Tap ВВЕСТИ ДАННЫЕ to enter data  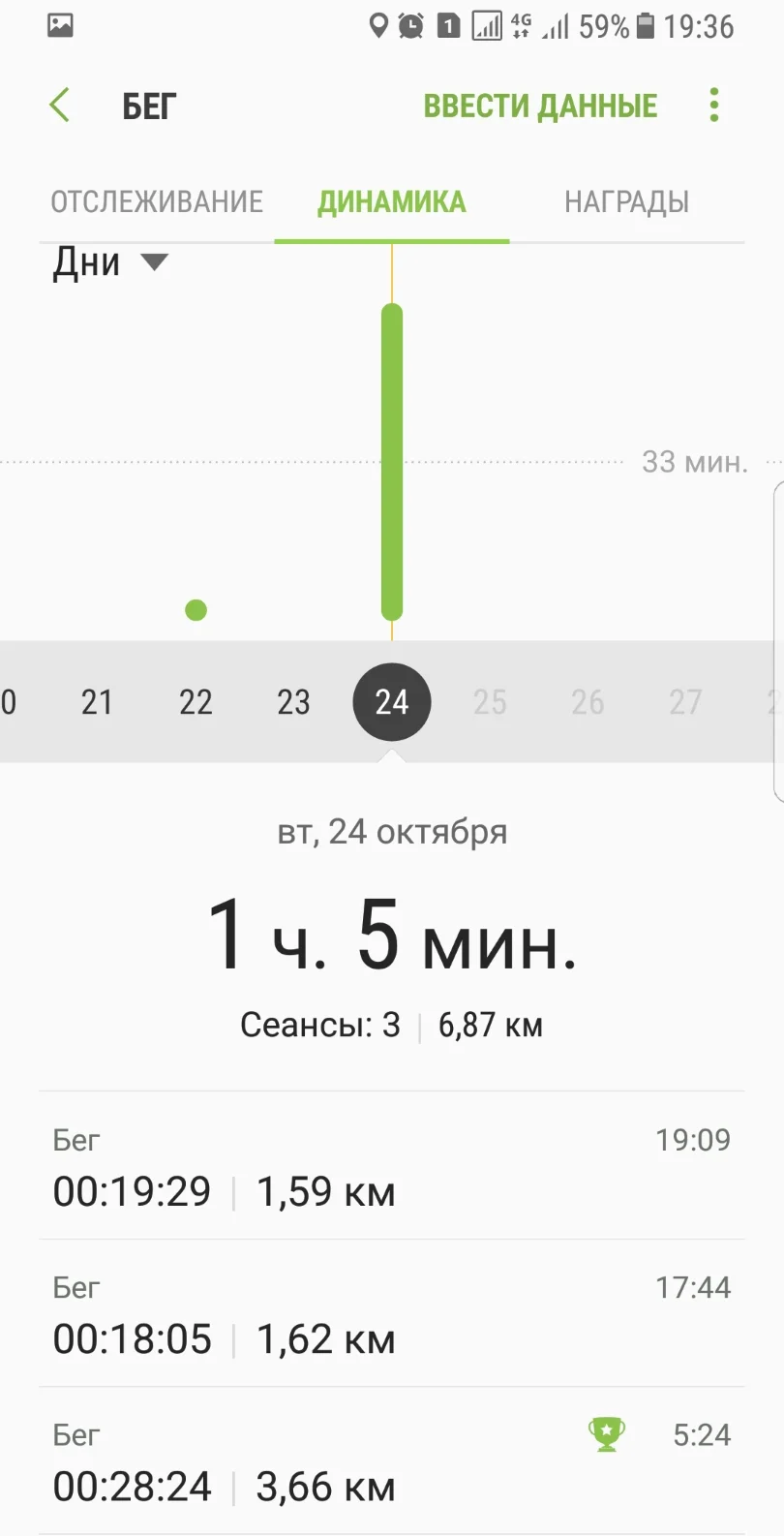click(540, 106)
